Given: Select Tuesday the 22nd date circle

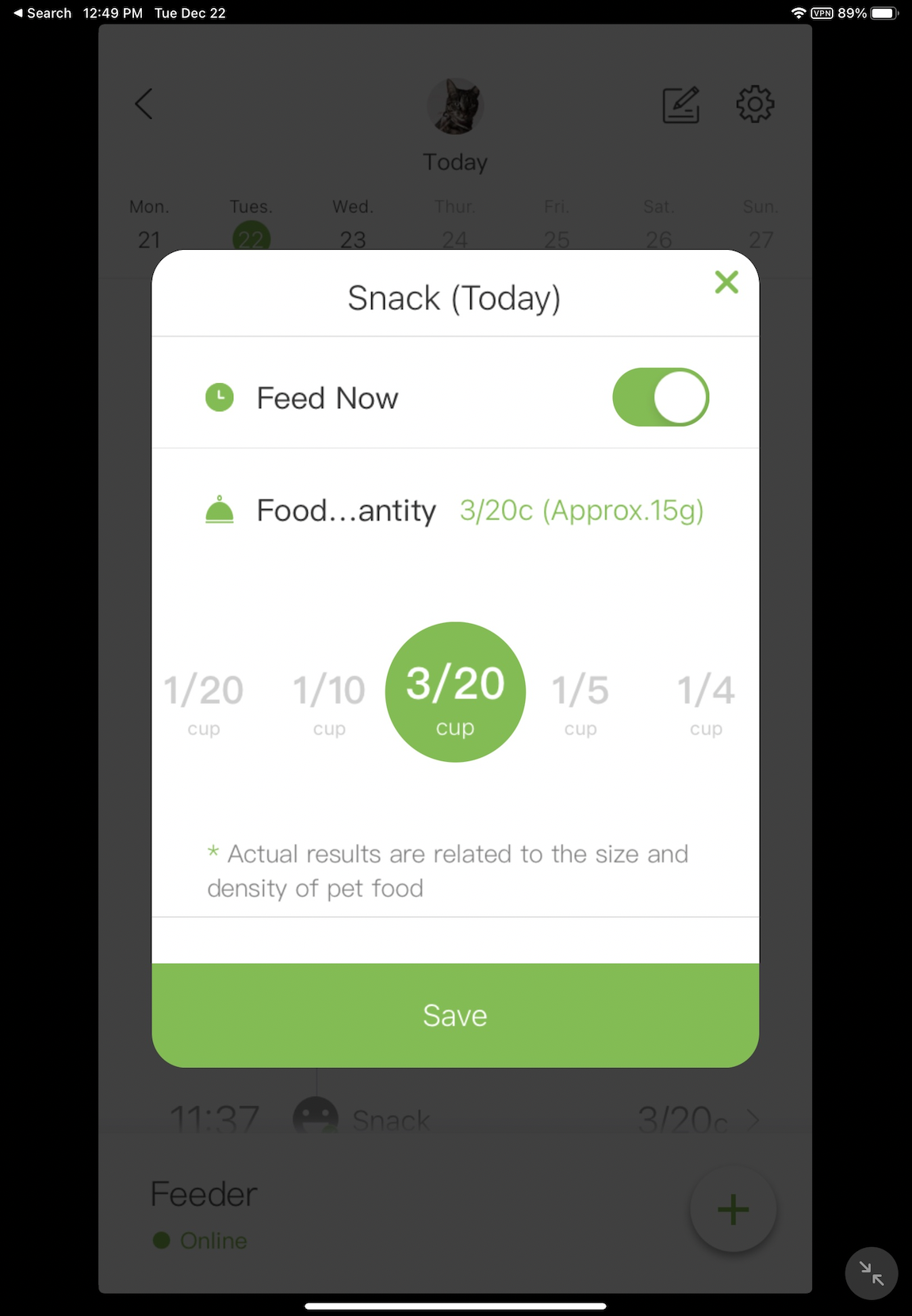Looking at the screenshot, I should [x=250, y=239].
